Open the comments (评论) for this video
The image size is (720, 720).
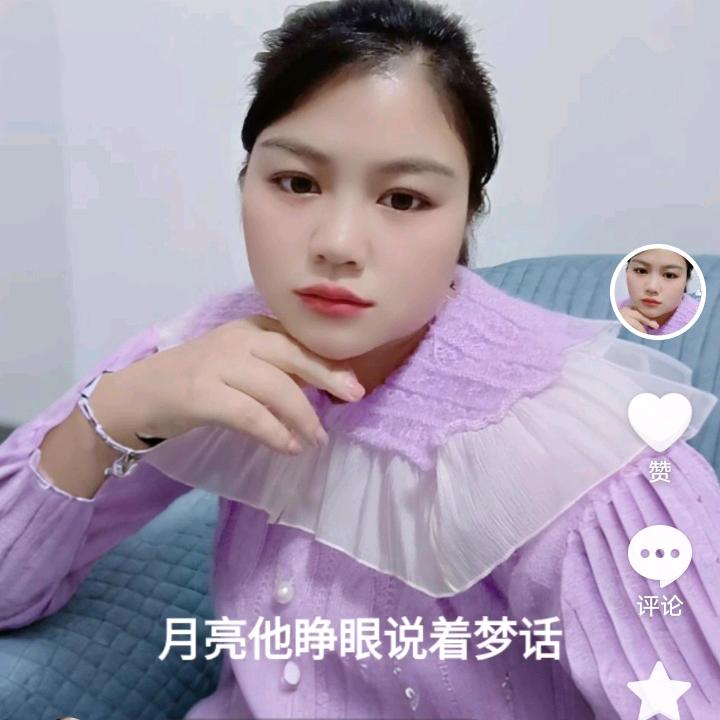pyautogui.click(x=659, y=558)
